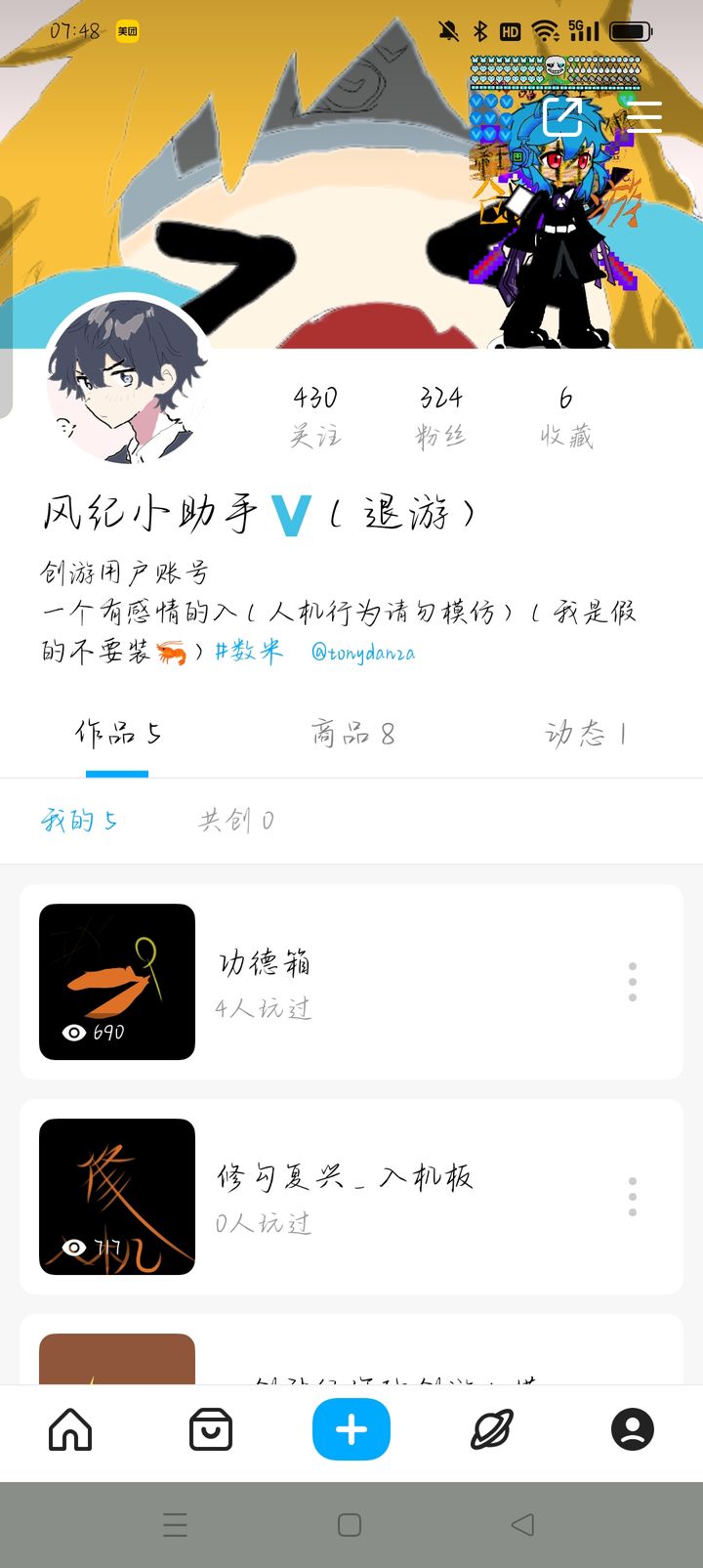Open the three-dot menu beside 功德箱
The height and width of the screenshot is (1568, 703).
point(633,981)
